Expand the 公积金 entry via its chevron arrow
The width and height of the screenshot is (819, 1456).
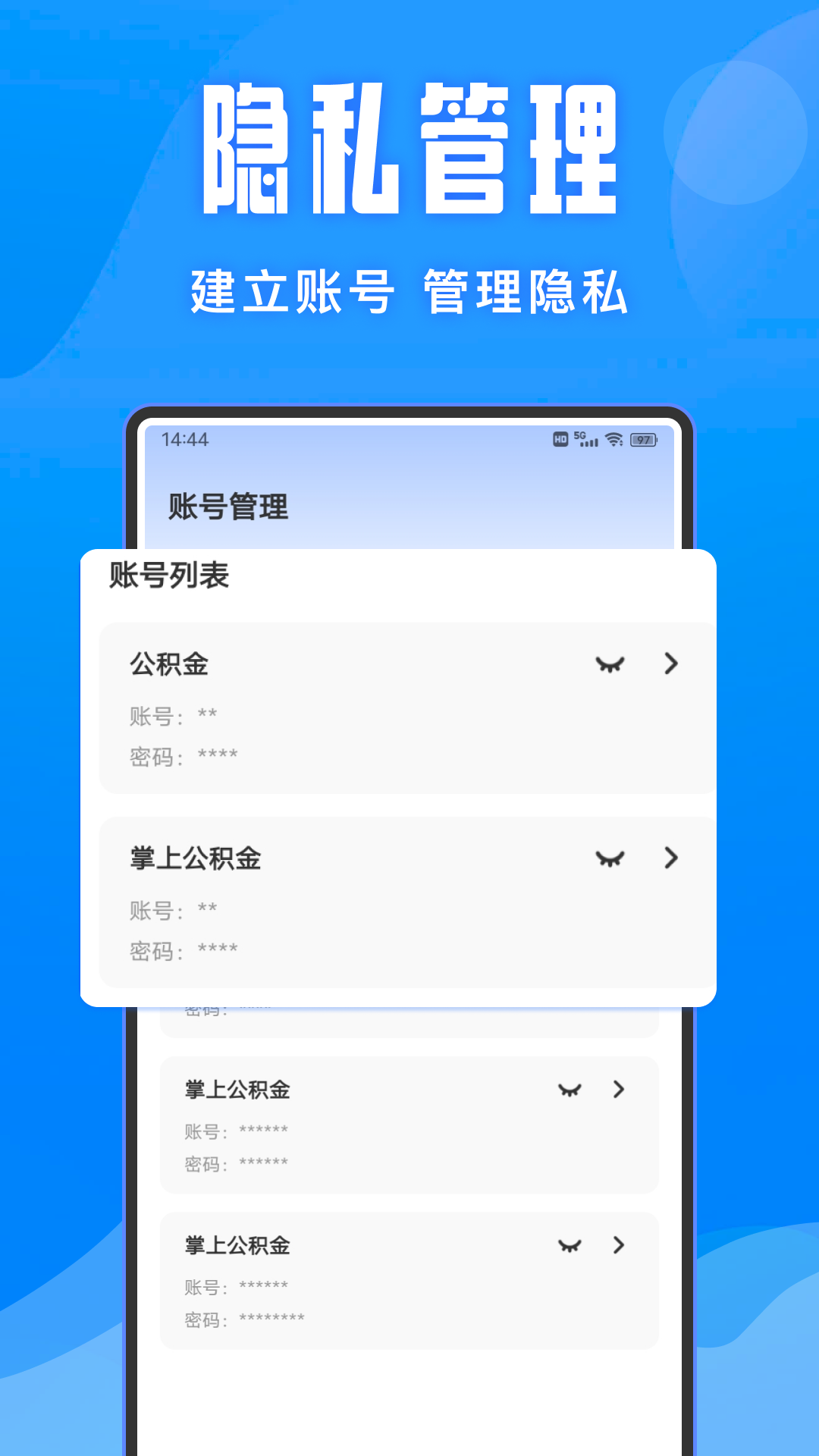670,664
